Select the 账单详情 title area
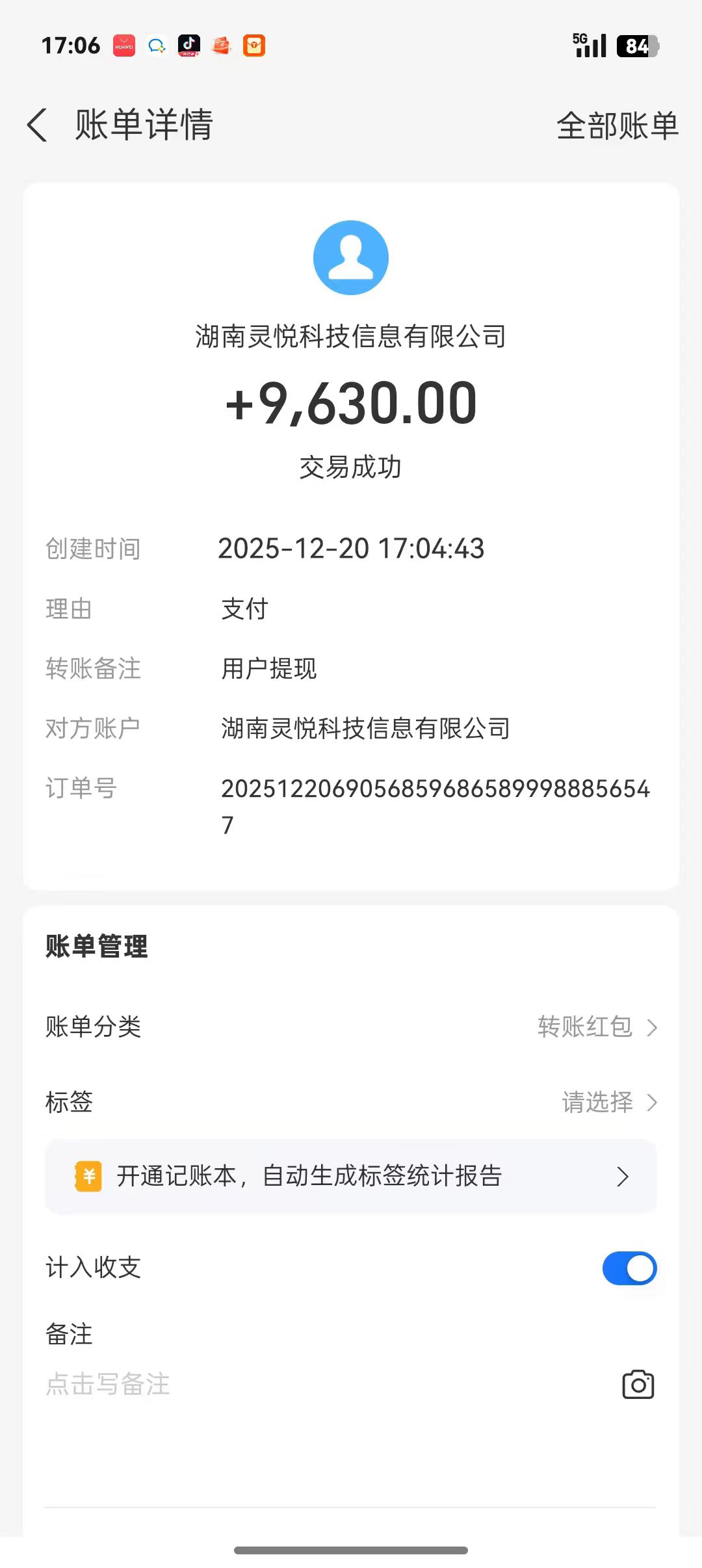The image size is (702, 1568). 144,125
